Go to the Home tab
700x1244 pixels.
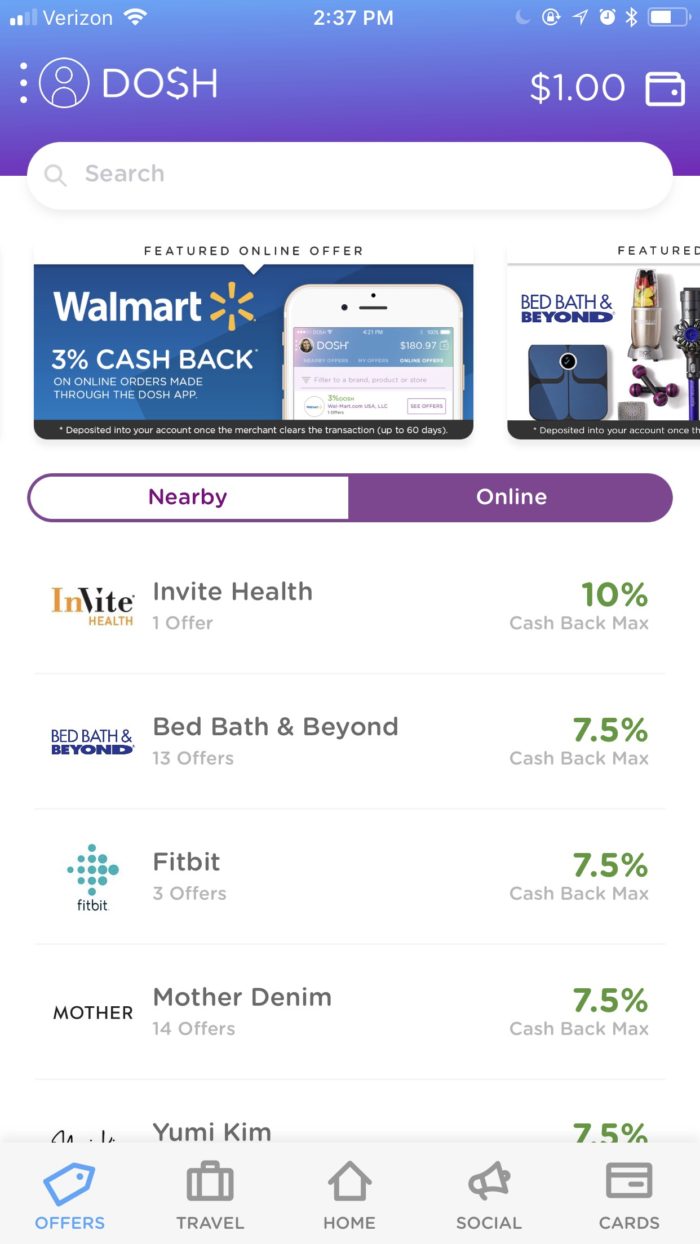[350, 1196]
